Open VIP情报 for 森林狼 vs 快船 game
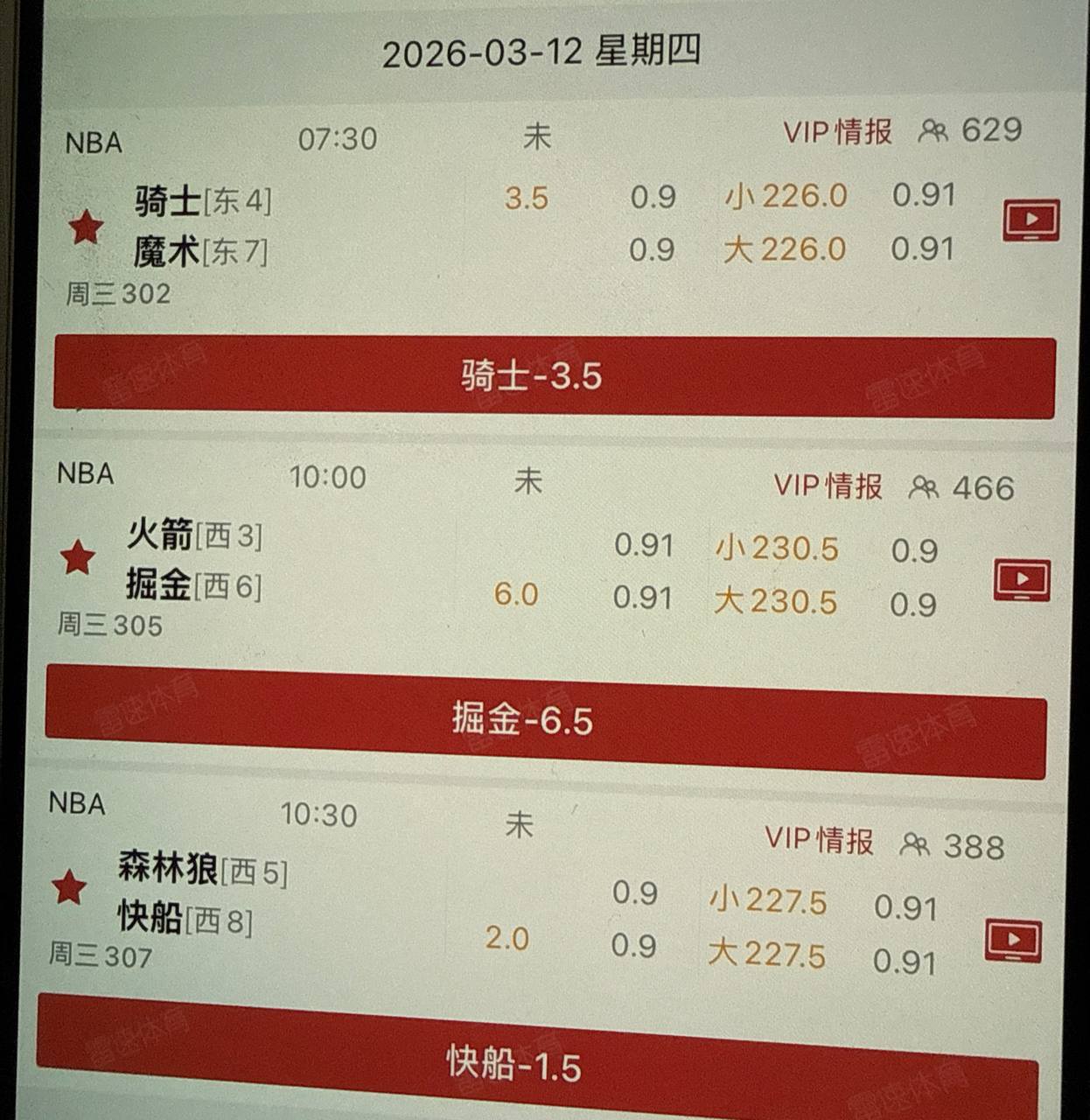Image resolution: width=1090 pixels, height=1120 pixels. point(819,840)
